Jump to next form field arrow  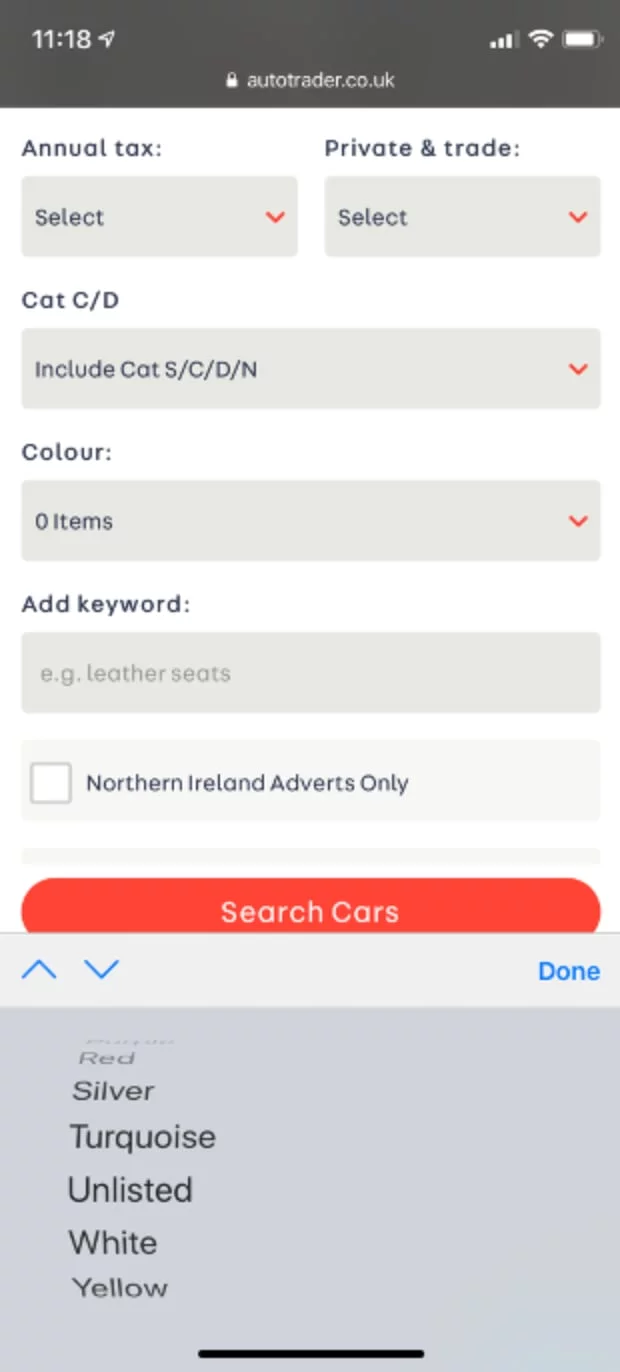pos(101,969)
